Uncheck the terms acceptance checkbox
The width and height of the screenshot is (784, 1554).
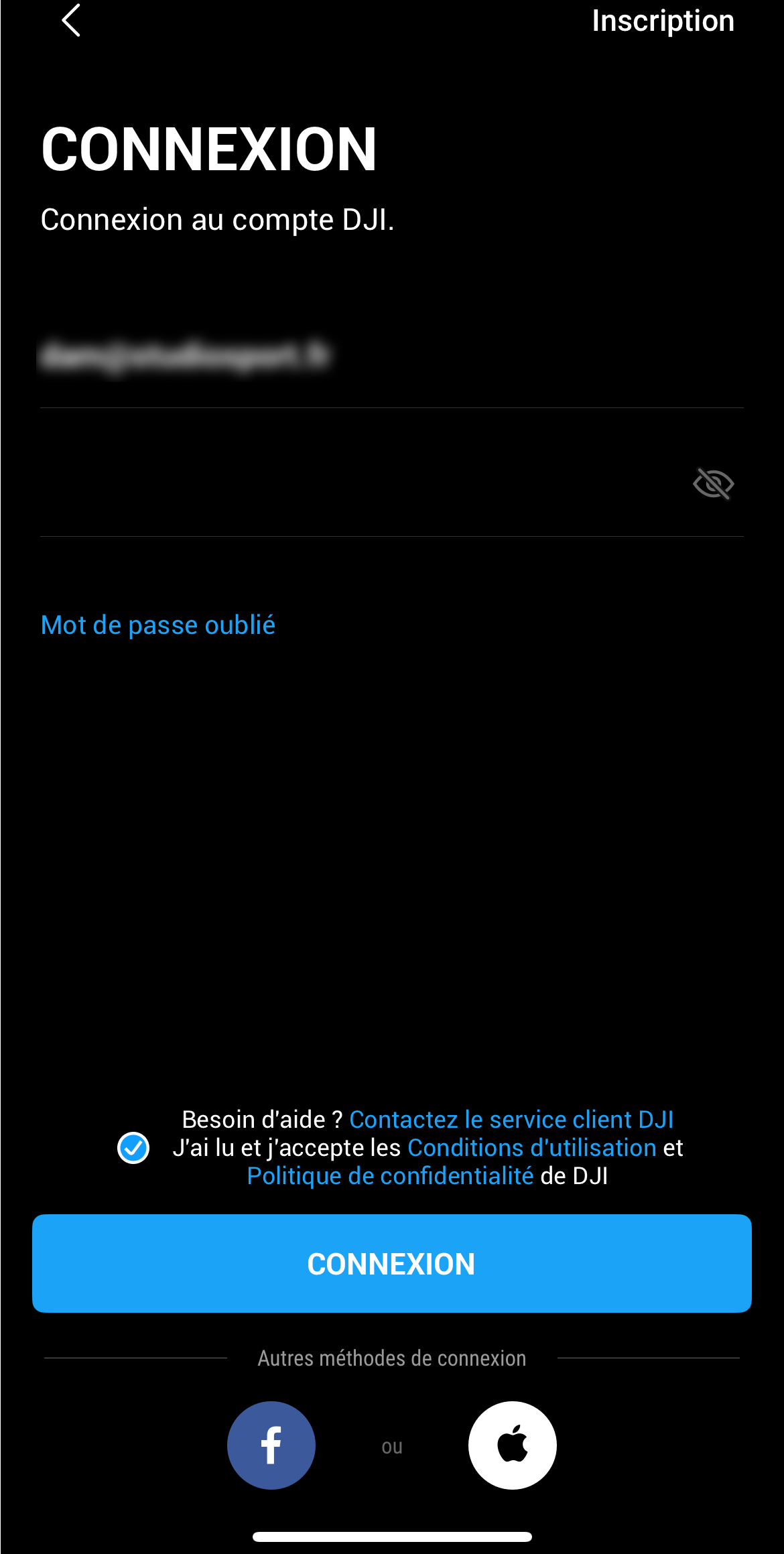(x=133, y=1148)
